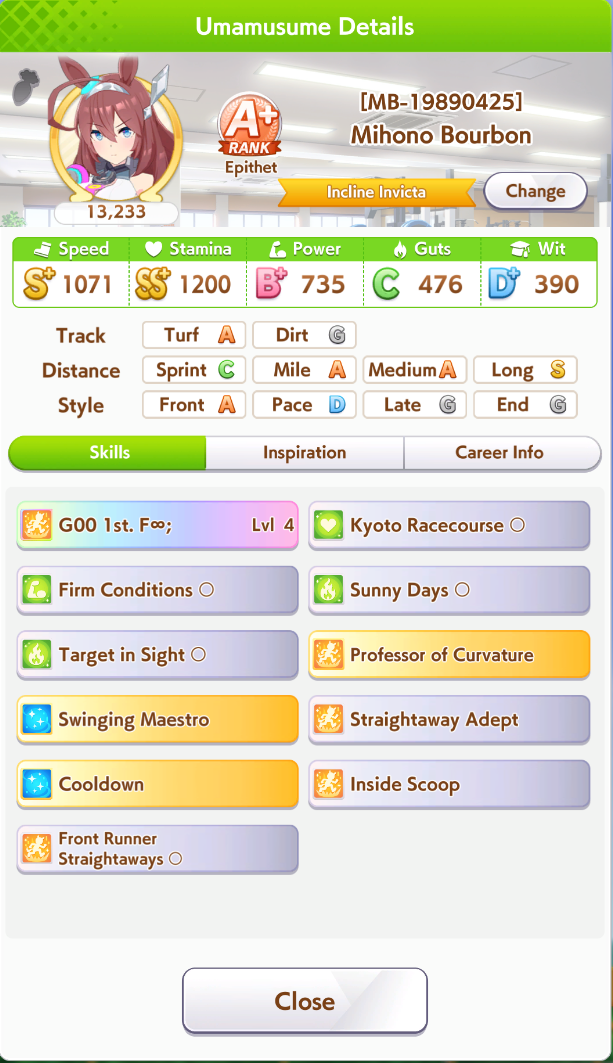613x1063 pixels.
Task: Switch to the Inspiration tab
Action: click(304, 453)
